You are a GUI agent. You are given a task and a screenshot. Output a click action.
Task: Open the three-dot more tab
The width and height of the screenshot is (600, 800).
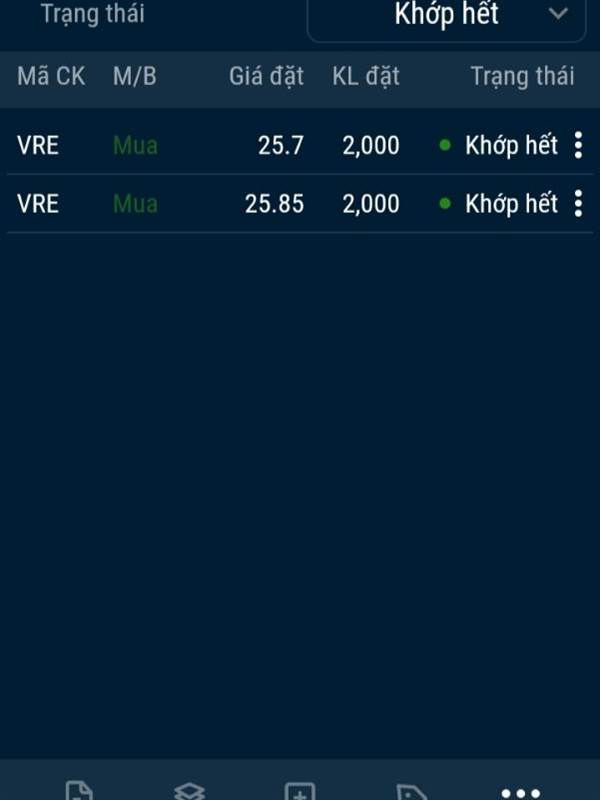[520, 790]
